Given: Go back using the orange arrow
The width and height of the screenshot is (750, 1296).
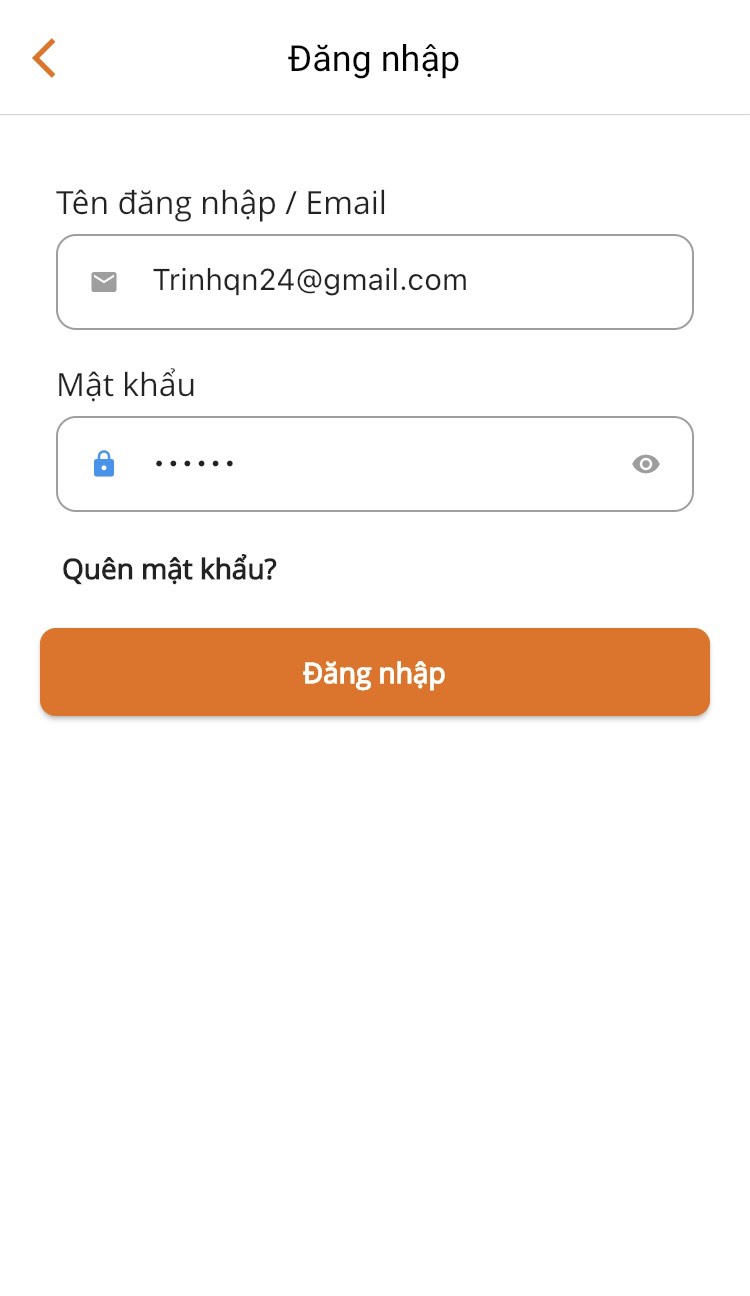Looking at the screenshot, I should pyautogui.click(x=44, y=59).
